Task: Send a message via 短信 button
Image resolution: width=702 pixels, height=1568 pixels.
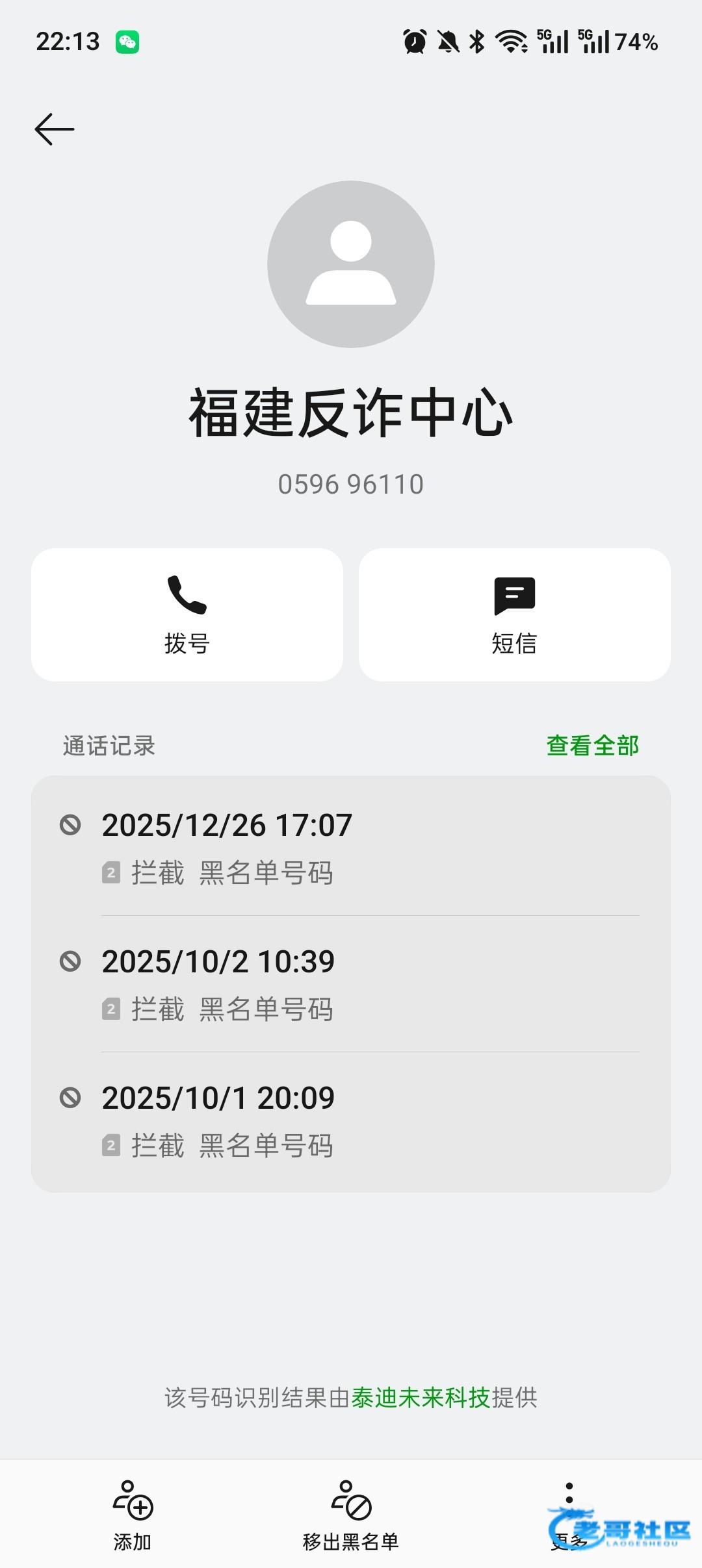Action: pyautogui.click(x=514, y=614)
